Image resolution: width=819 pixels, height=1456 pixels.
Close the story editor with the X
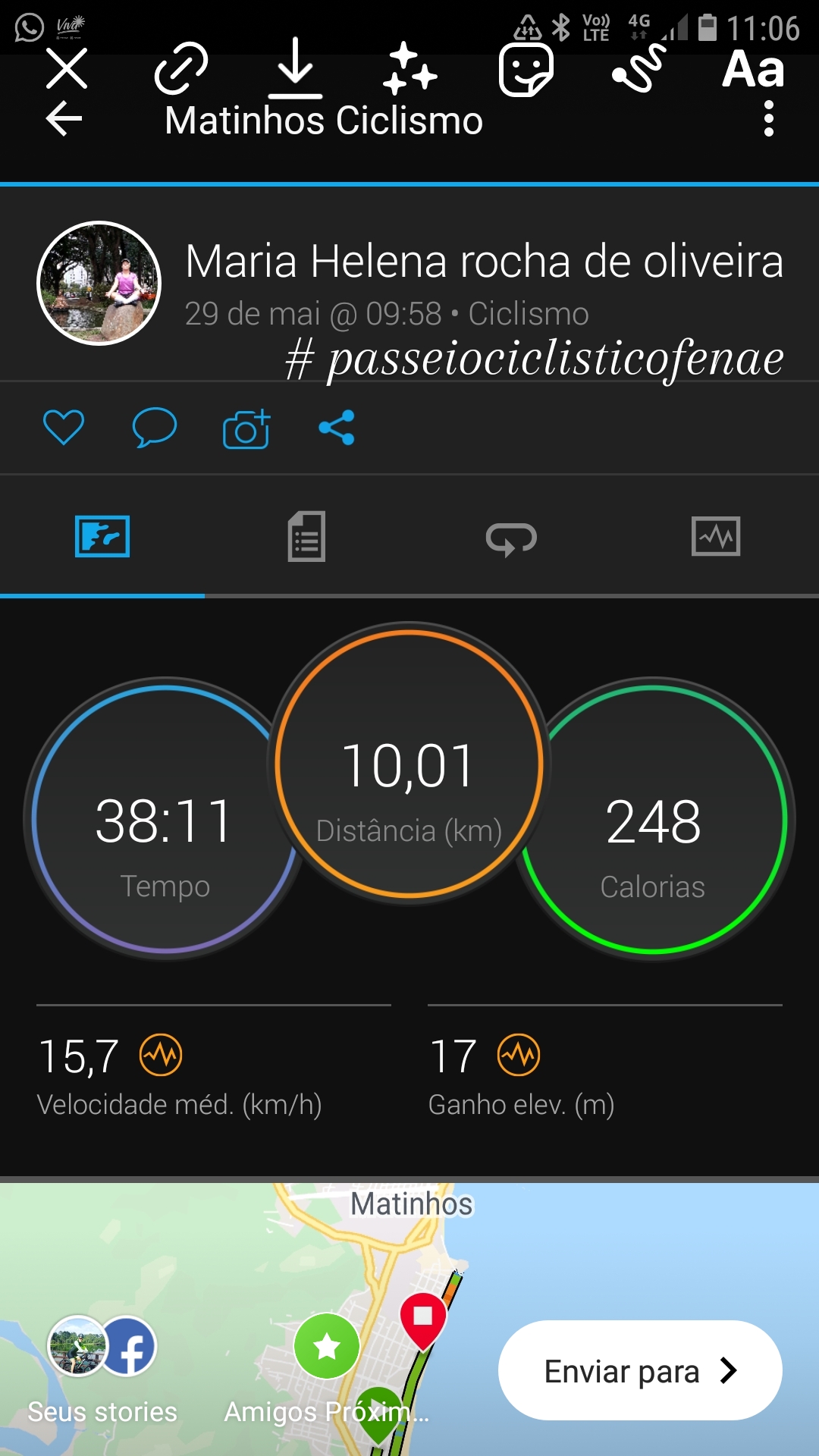67,68
